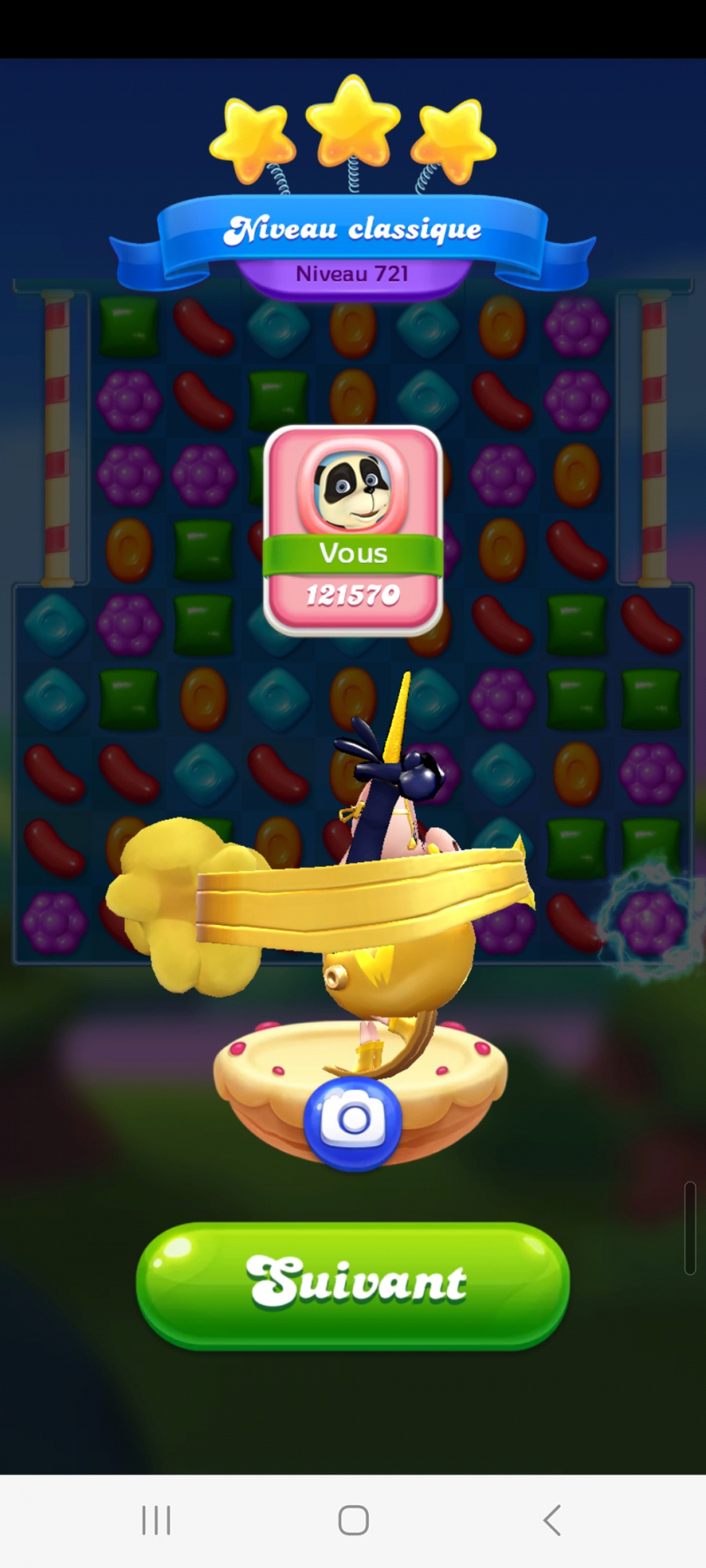Open the camera screenshot button
Screen dimensions: 706x1568
(x=353, y=1121)
